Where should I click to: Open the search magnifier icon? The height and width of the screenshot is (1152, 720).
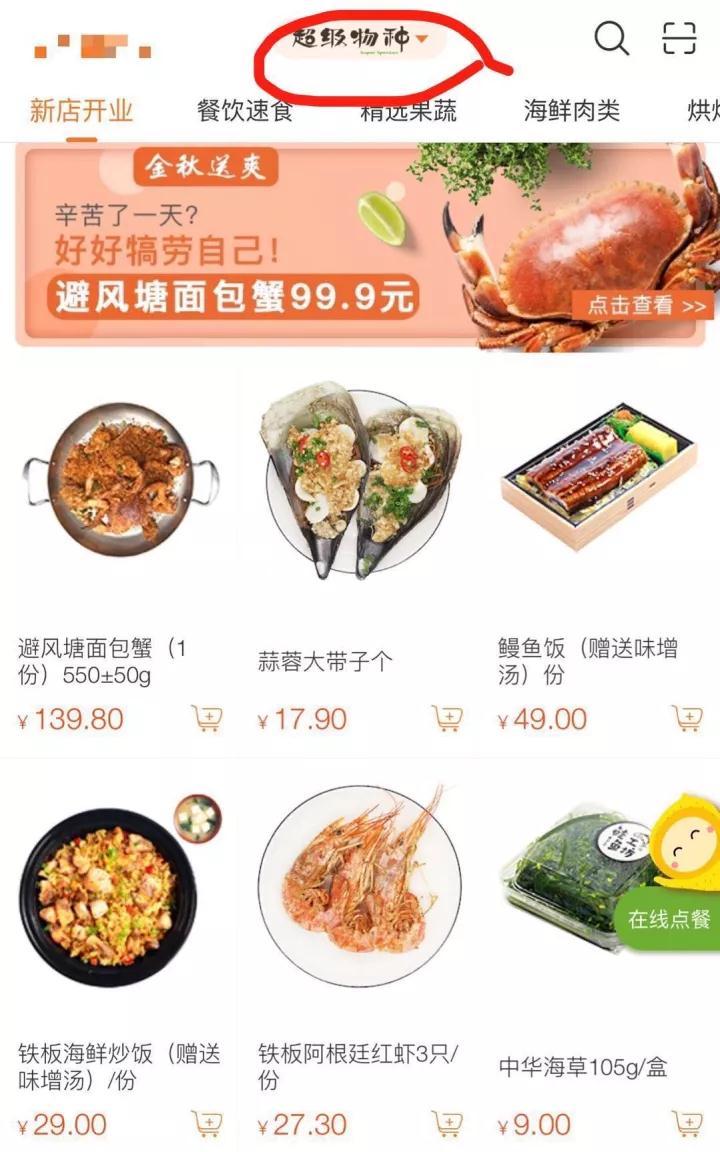611,39
